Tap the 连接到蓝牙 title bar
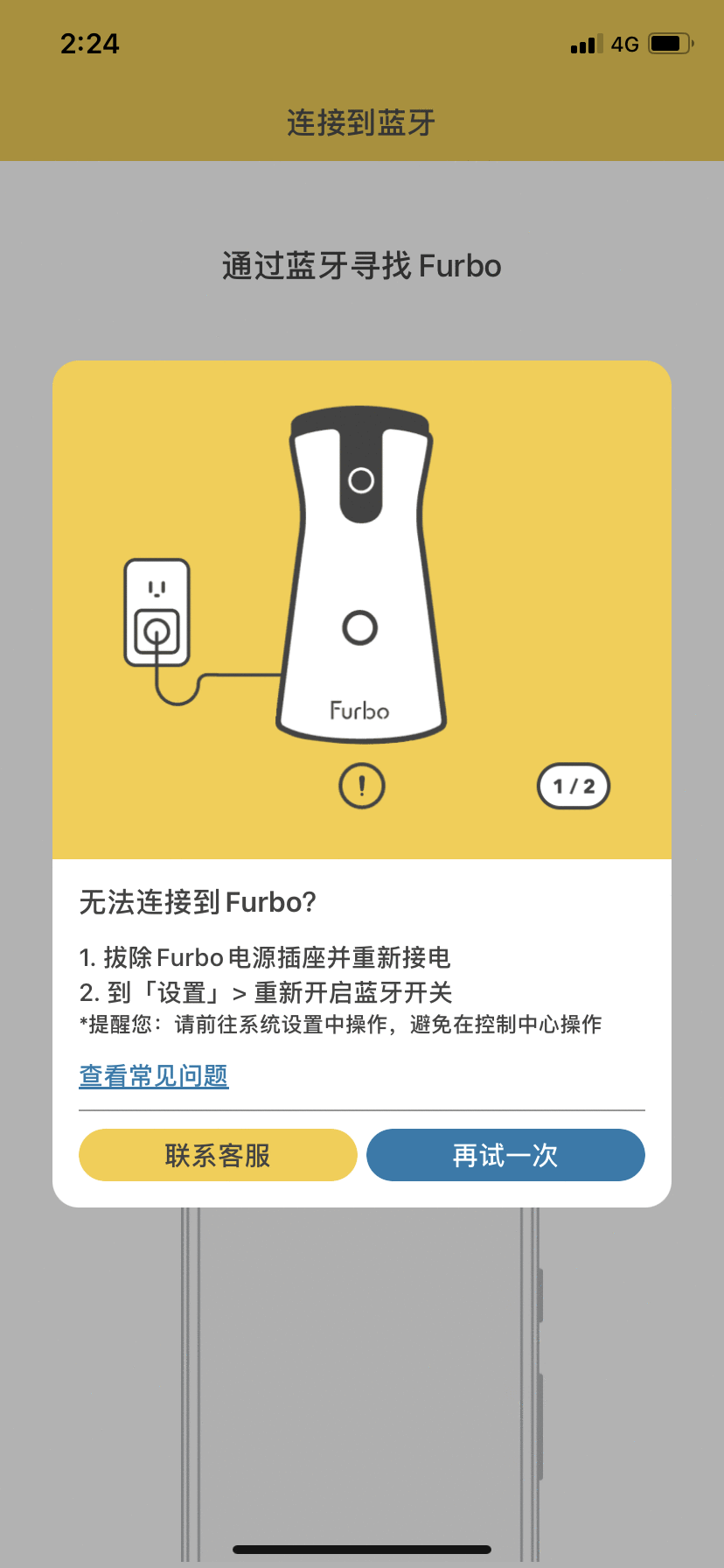This screenshot has height=1568, width=724. (359, 122)
